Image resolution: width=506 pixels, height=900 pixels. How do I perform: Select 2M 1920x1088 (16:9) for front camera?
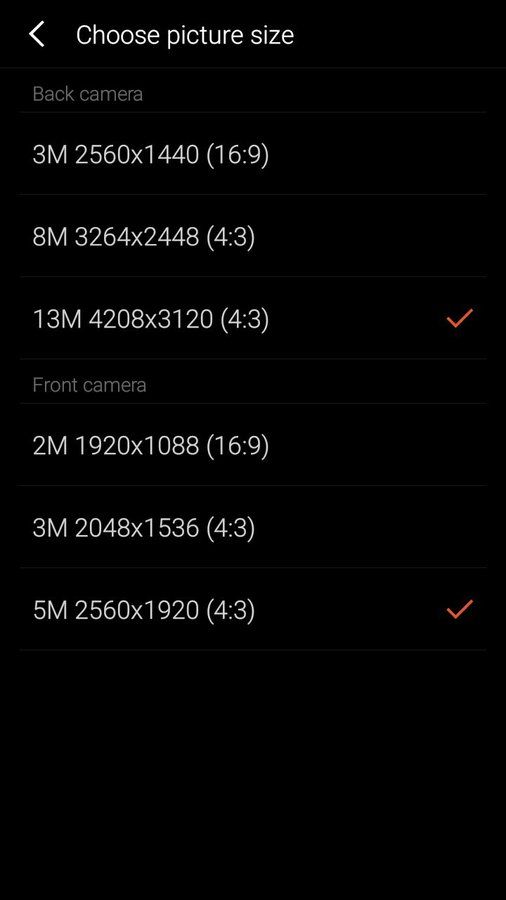(x=253, y=445)
